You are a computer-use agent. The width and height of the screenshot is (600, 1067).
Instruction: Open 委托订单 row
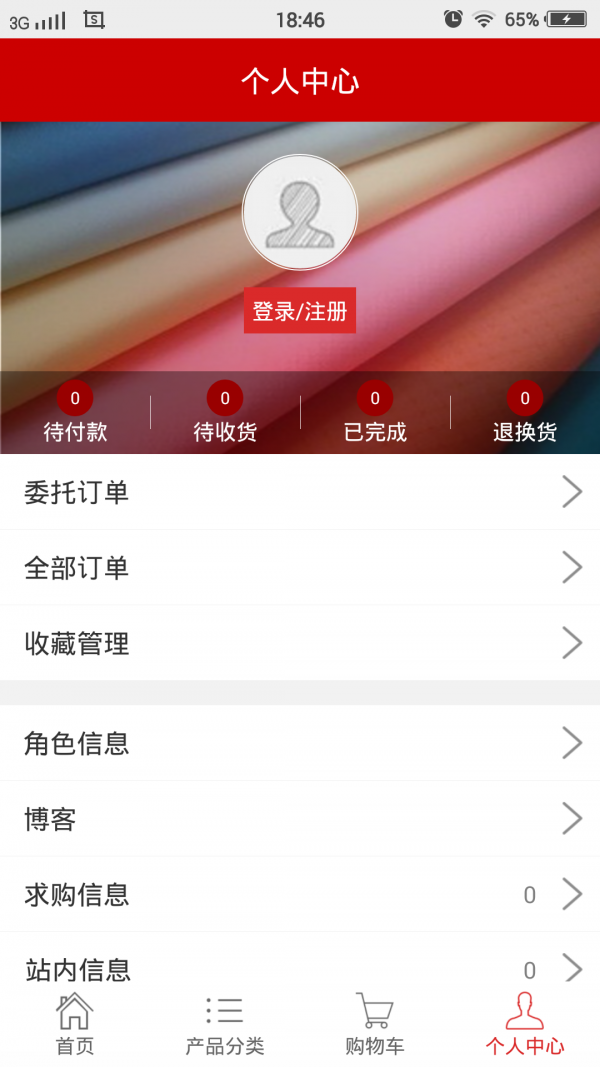point(300,492)
